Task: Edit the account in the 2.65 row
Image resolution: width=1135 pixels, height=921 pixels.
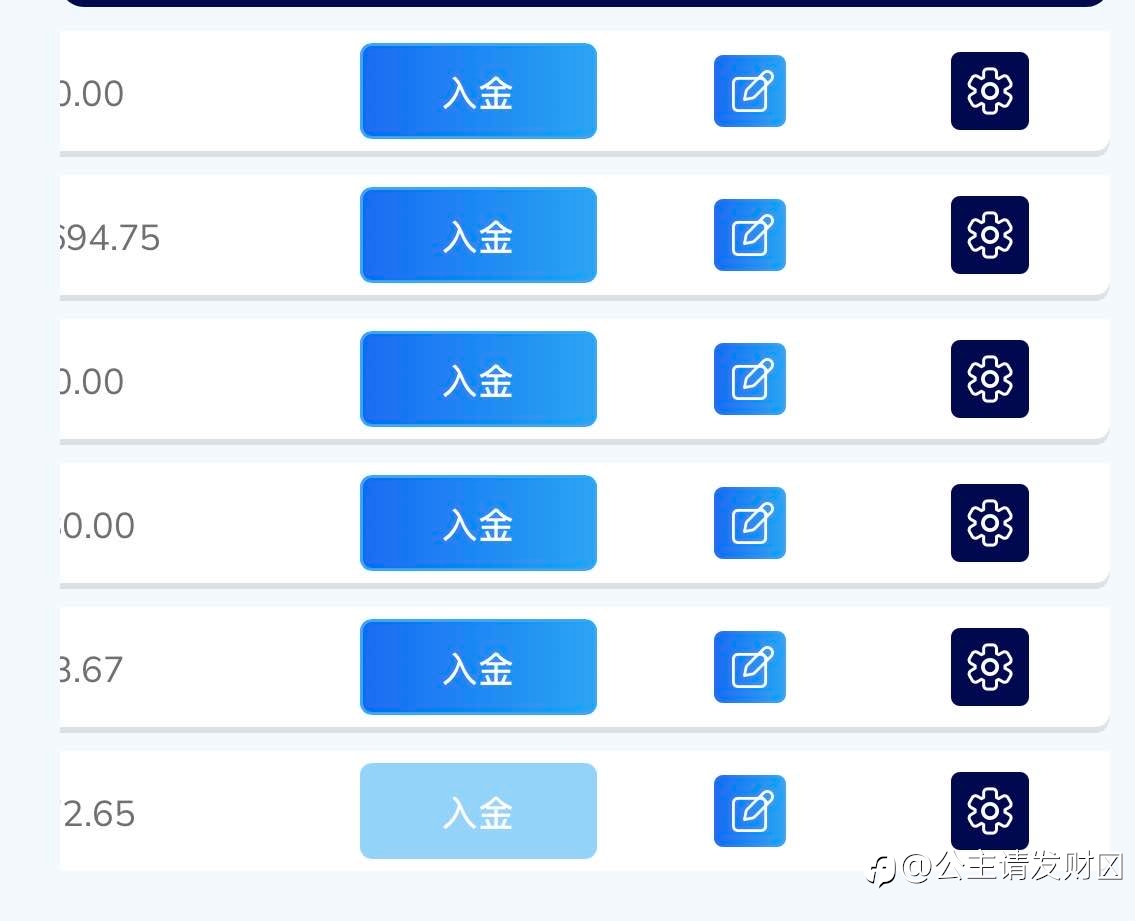Action: tap(750, 811)
